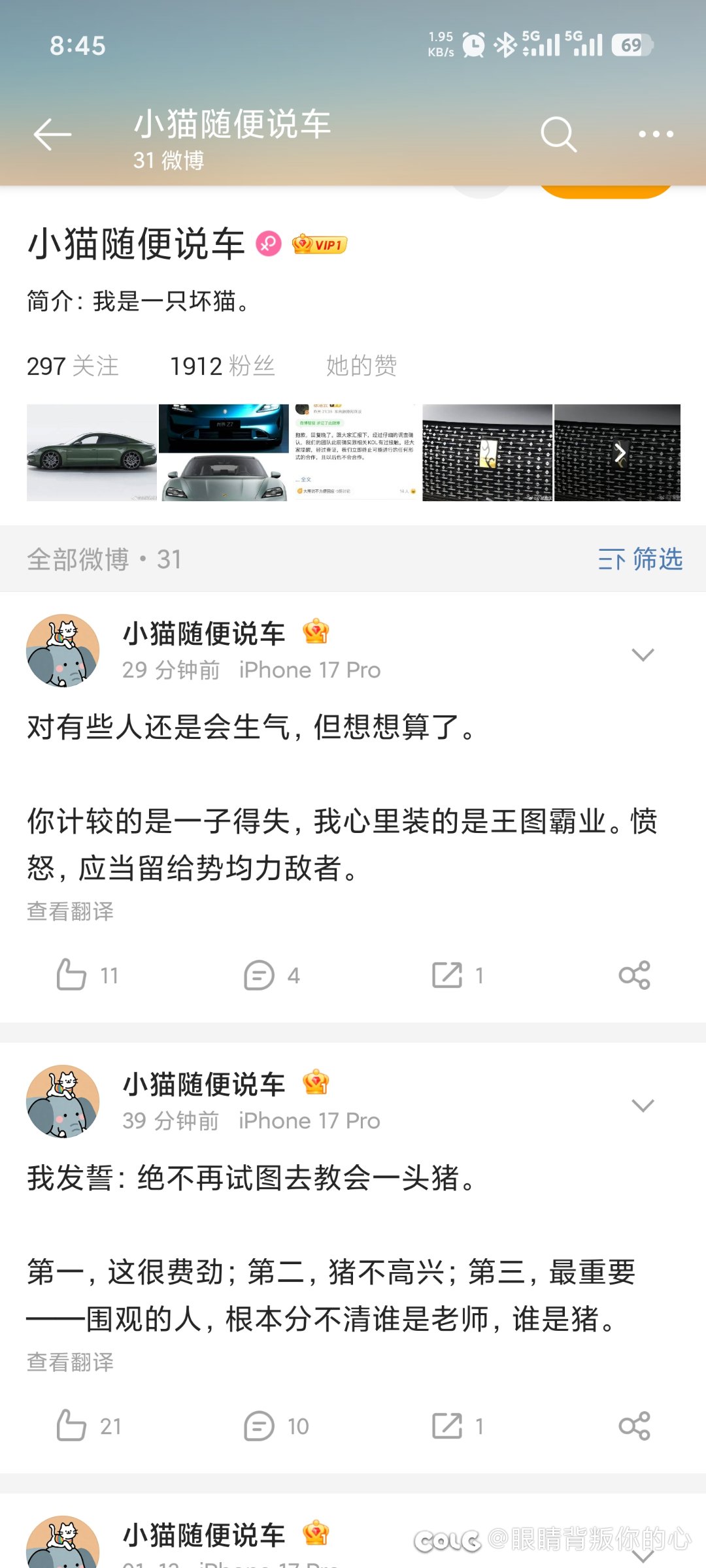Screen dimensions: 706x1568
Task: Share the 39 分钟前 post
Action: (x=634, y=1426)
